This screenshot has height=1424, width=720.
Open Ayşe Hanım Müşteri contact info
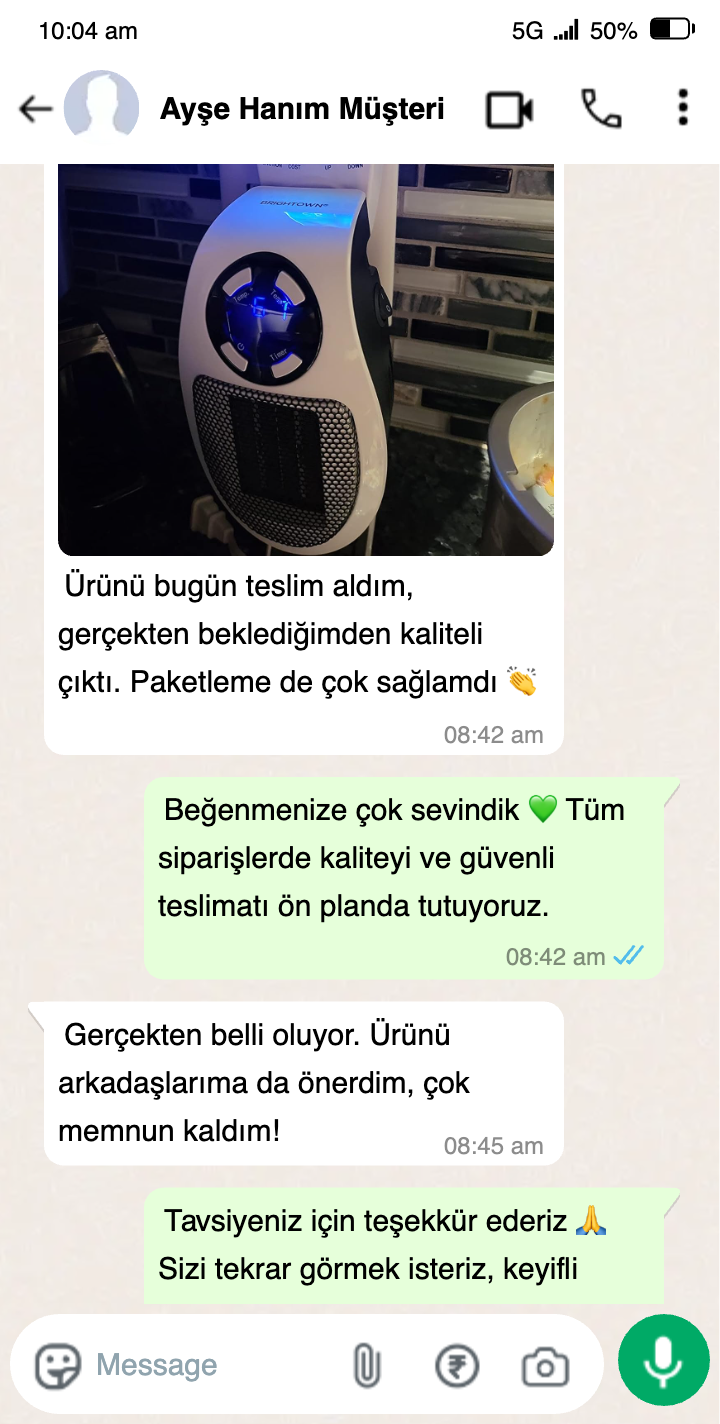pyautogui.click(x=302, y=109)
